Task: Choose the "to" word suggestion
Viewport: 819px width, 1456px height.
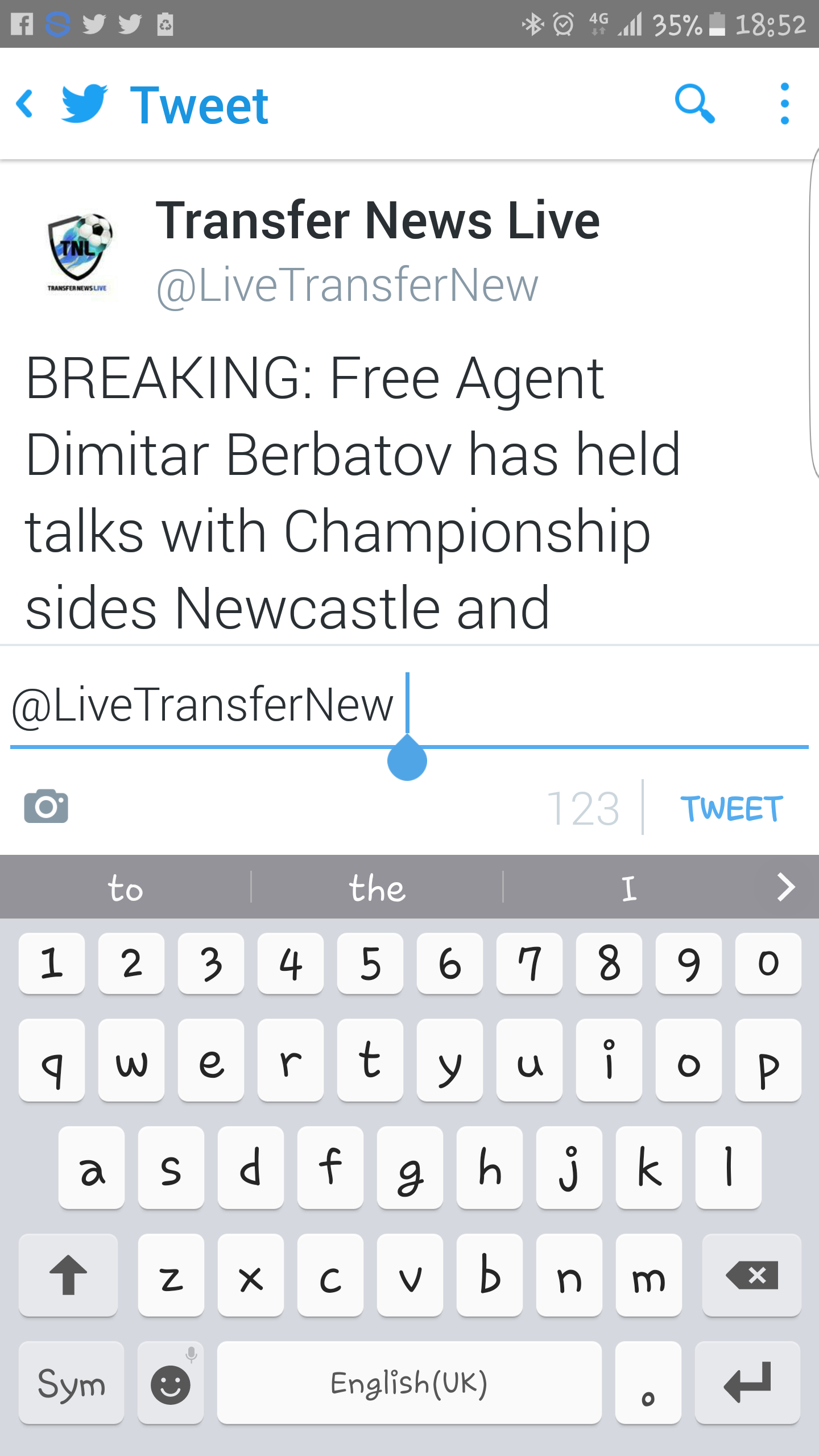Action: (125, 887)
